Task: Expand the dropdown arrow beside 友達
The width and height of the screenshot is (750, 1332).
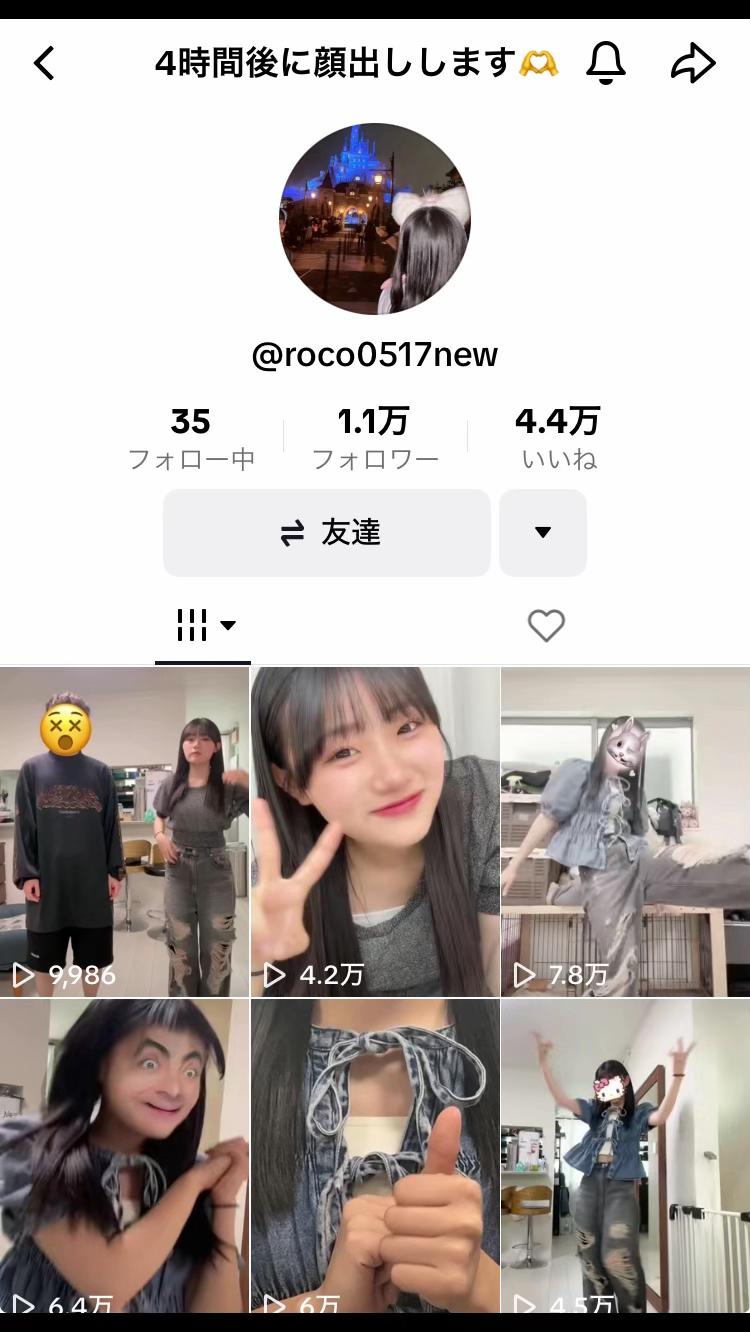Action: pos(543,533)
